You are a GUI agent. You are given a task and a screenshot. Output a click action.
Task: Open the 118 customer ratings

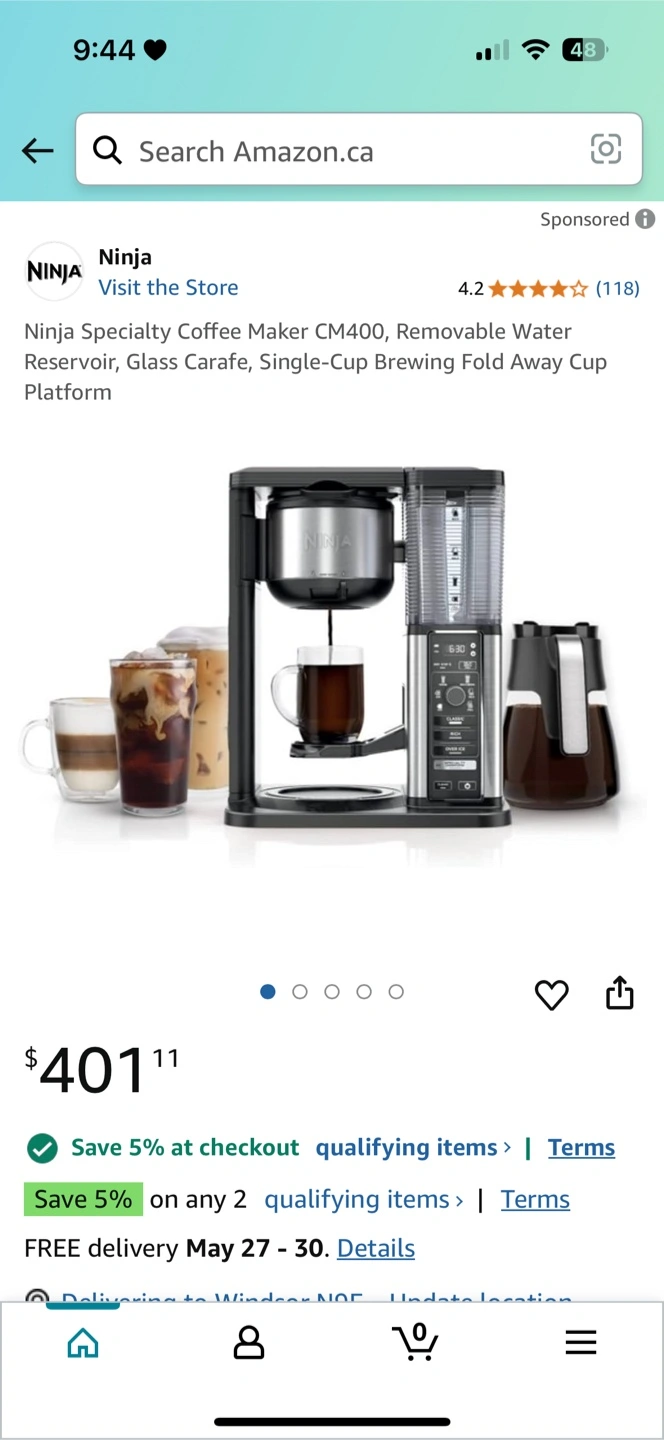(x=617, y=288)
